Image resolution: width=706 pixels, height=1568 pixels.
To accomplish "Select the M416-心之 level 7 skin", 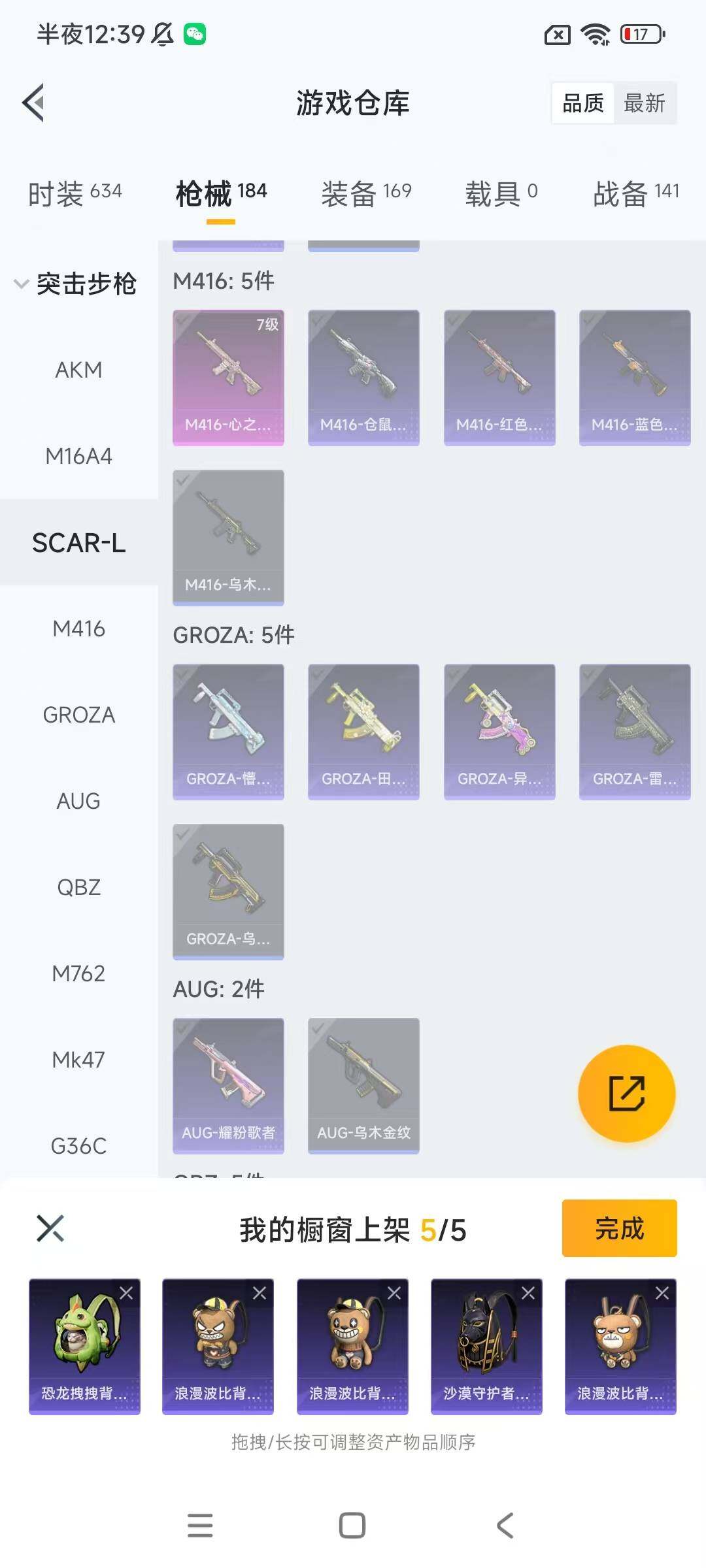I will pos(228,377).
